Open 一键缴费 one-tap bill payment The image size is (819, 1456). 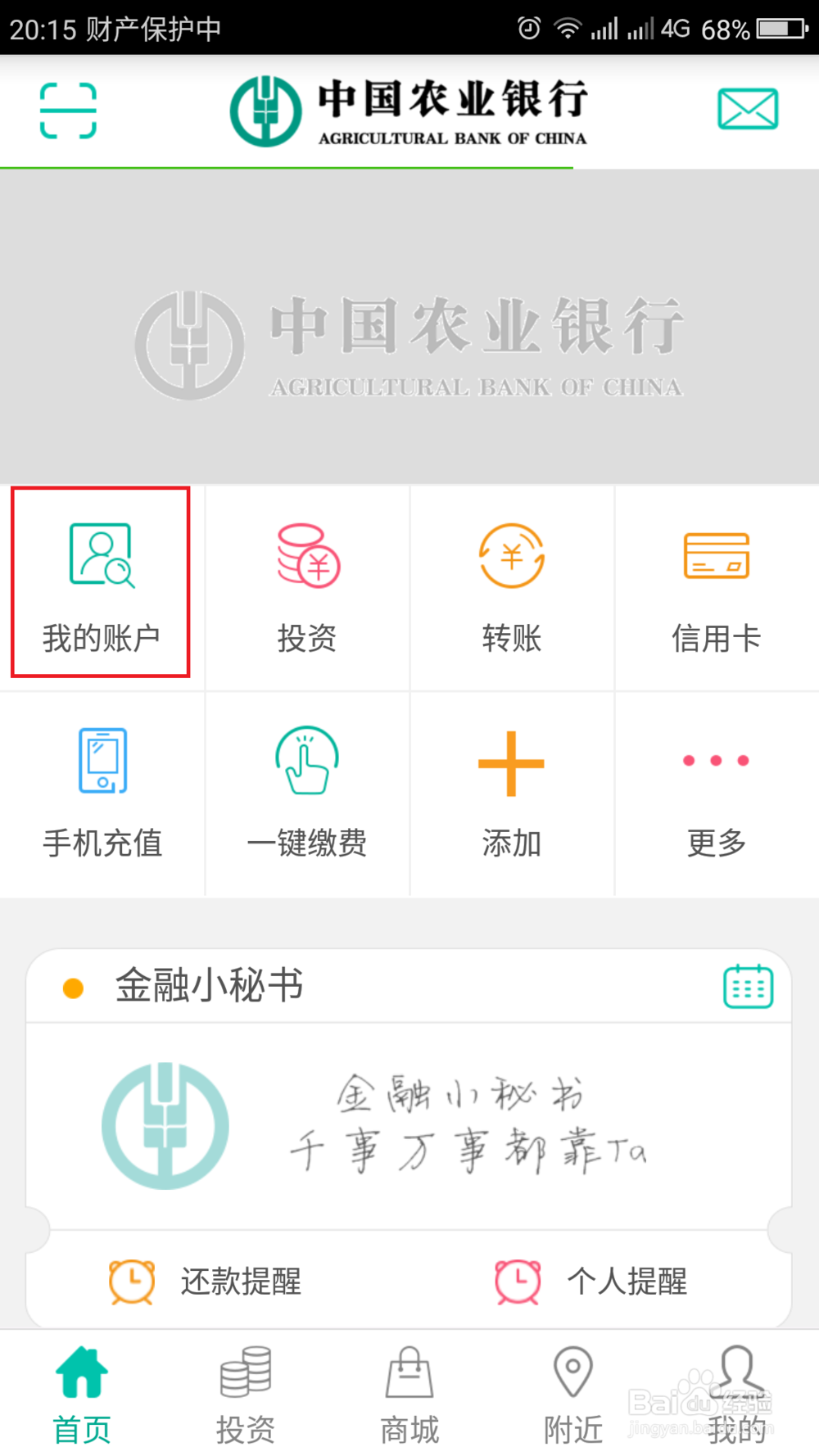pos(306,789)
